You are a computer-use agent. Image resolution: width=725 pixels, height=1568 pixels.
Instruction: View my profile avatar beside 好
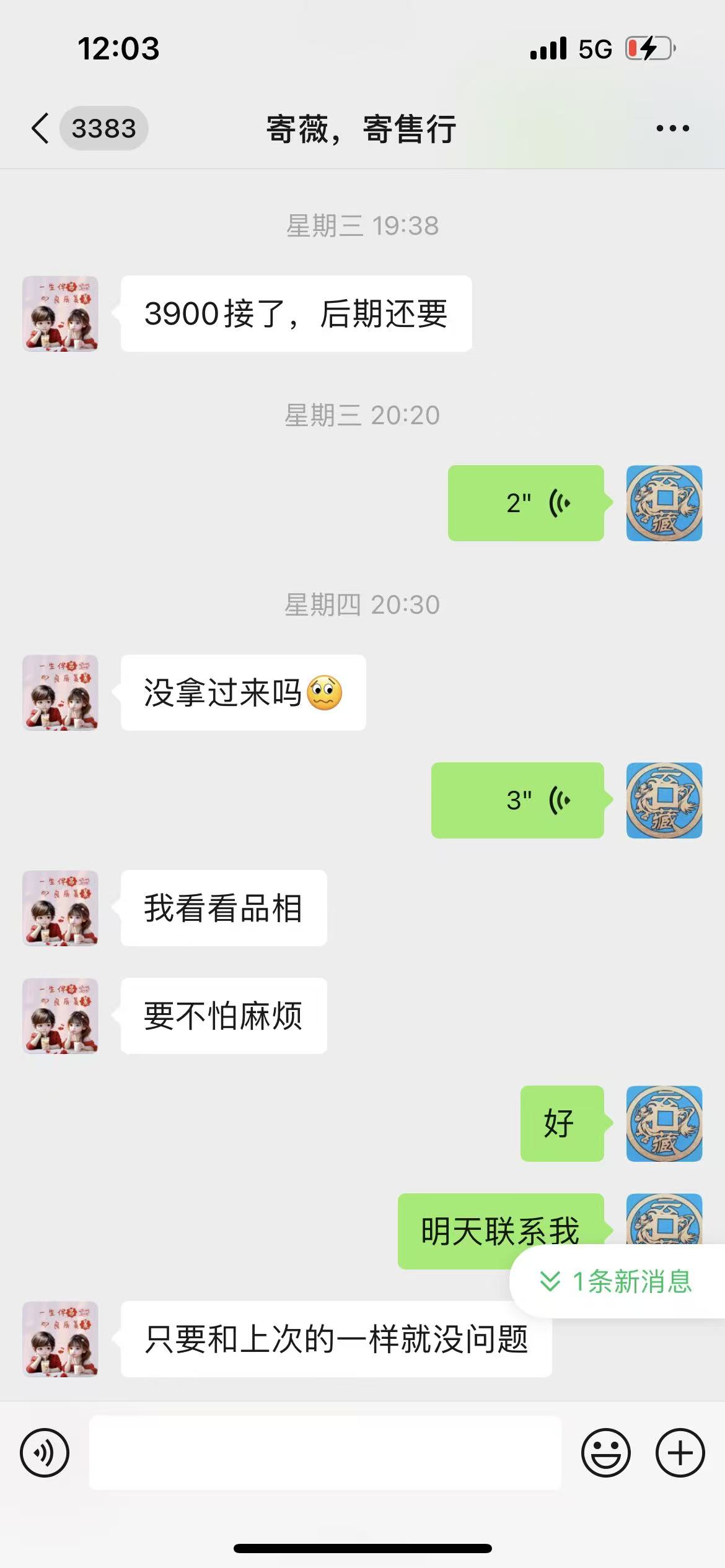point(664,1123)
